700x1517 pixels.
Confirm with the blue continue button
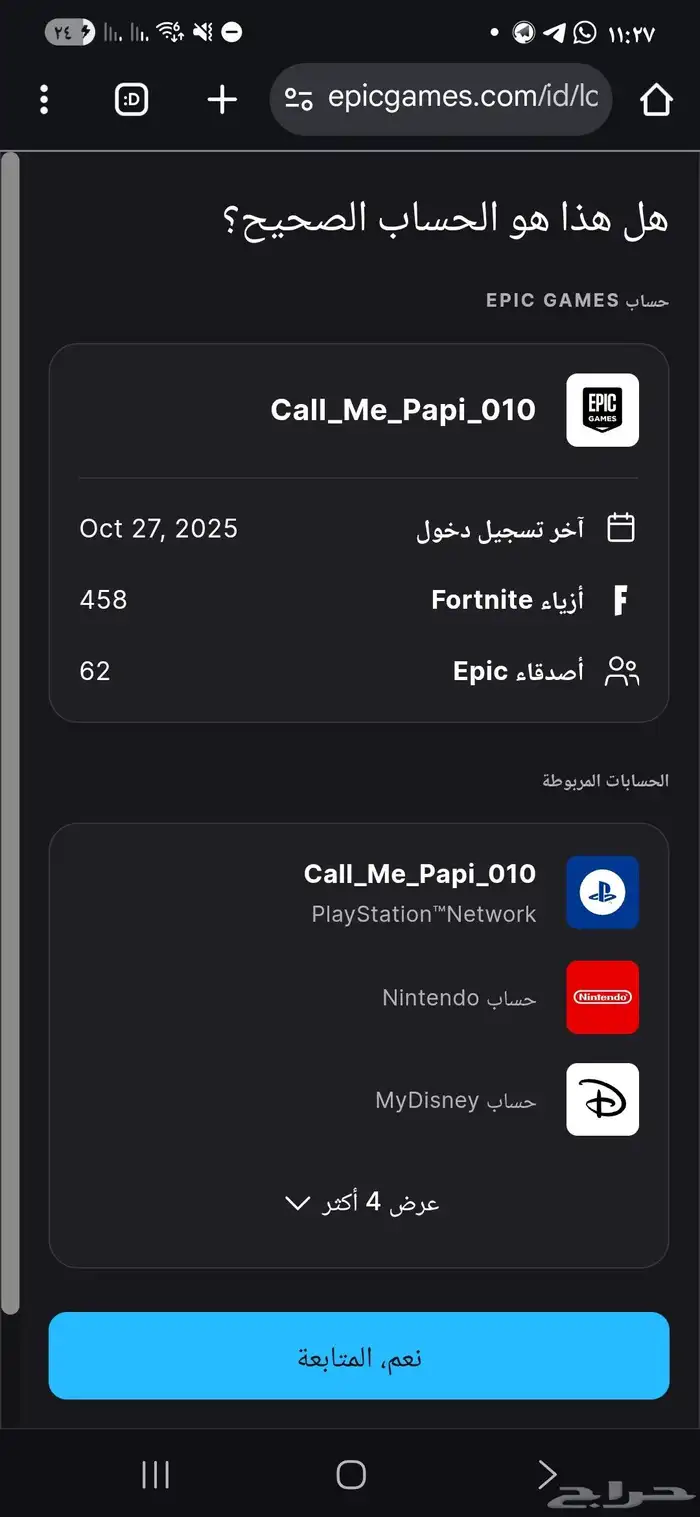point(359,1356)
